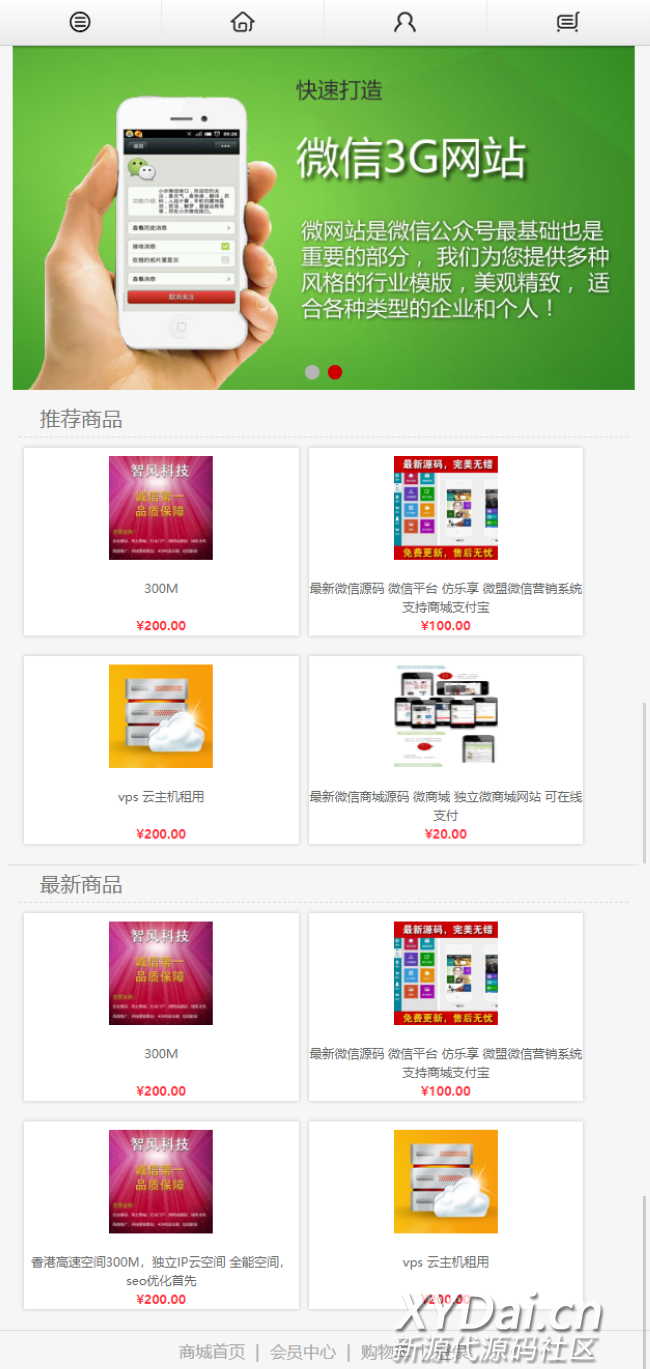Go to 会员中心 footer link
Image resolution: width=650 pixels, height=1369 pixels.
pos(303,1352)
